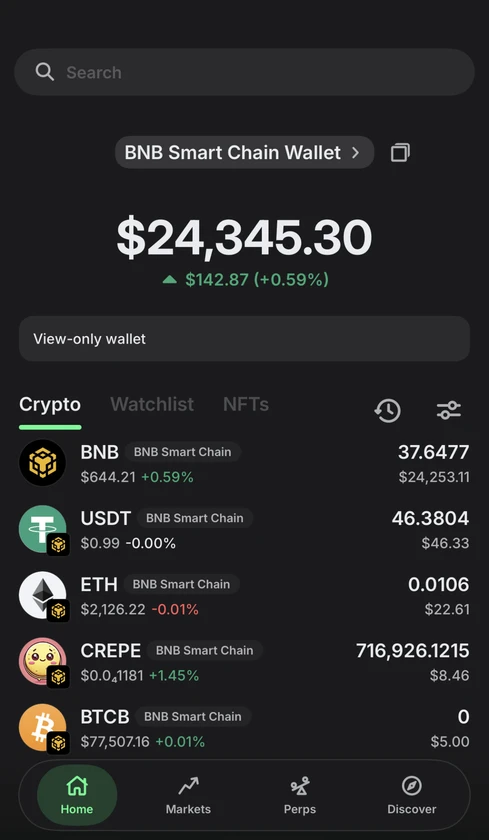The image size is (489, 840).
Task: Select the Crypto tab
Action: (x=50, y=404)
